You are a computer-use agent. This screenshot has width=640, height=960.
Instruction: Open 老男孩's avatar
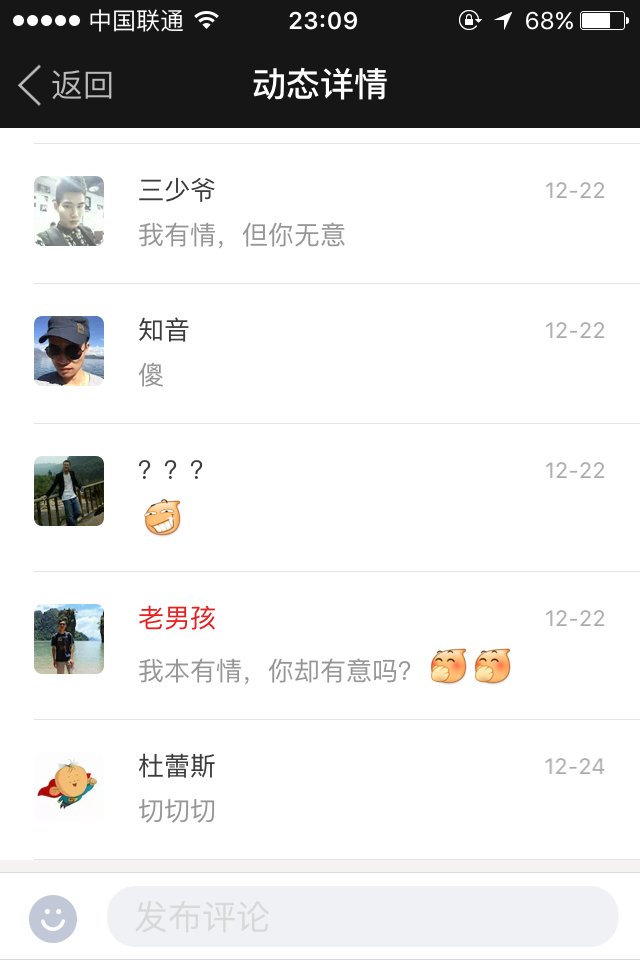tap(69, 639)
